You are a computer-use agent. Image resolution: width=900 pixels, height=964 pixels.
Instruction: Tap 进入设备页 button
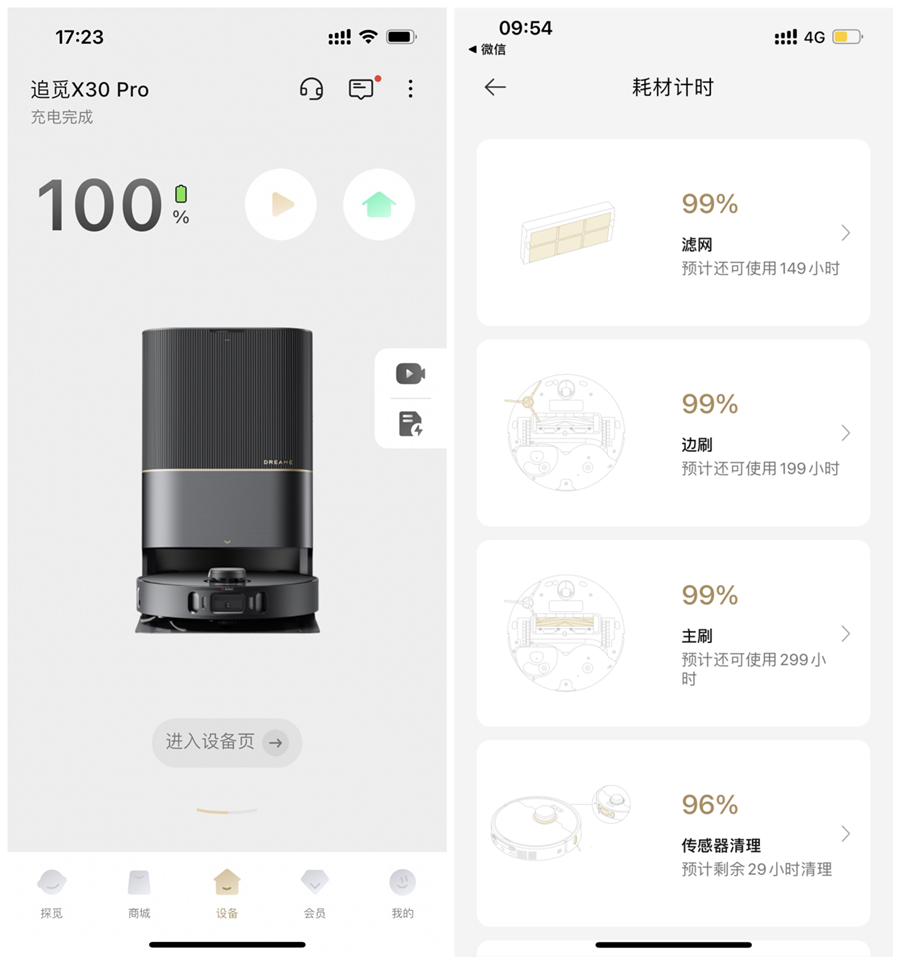[x=226, y=742]
